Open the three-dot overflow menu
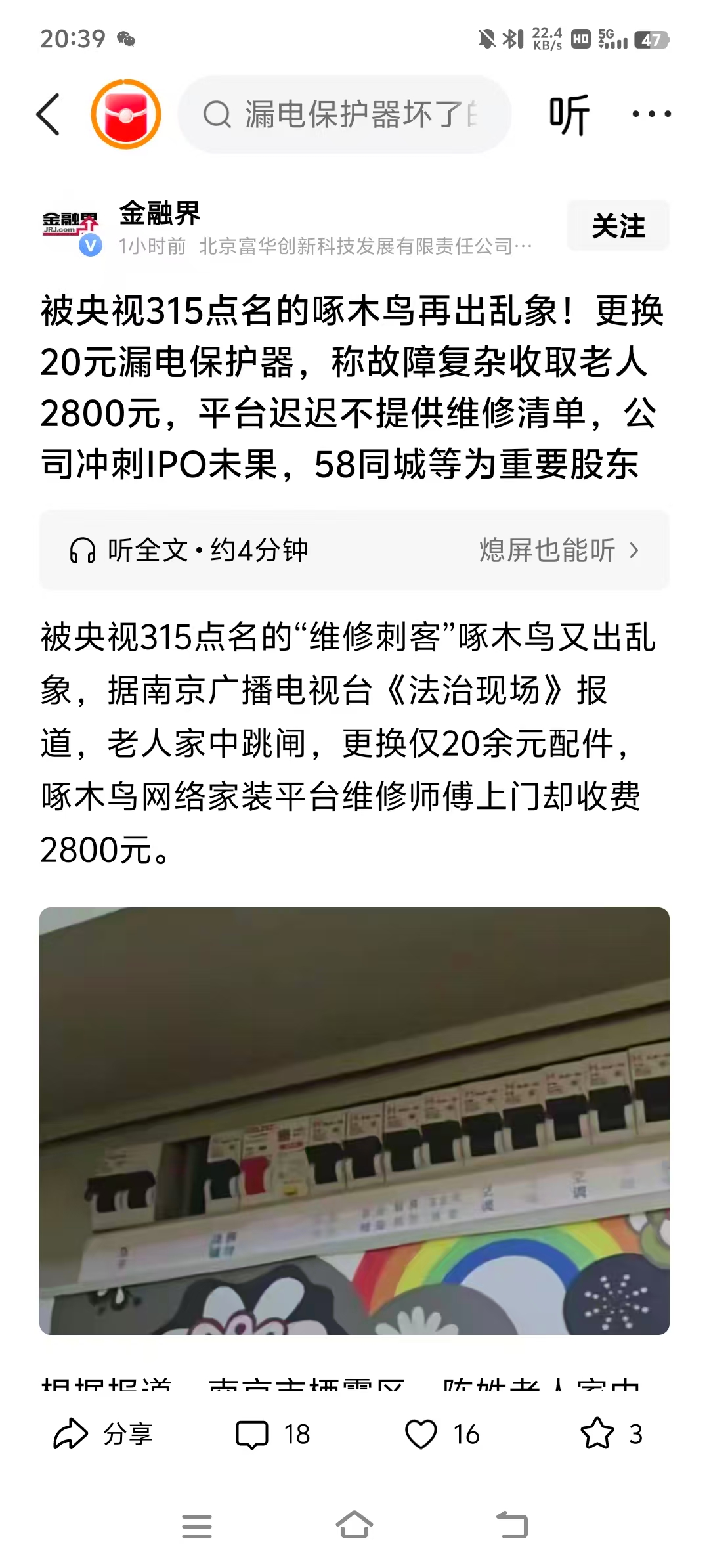The height and width of the screenshot is (1568, 709). click(x=651, y=114)
